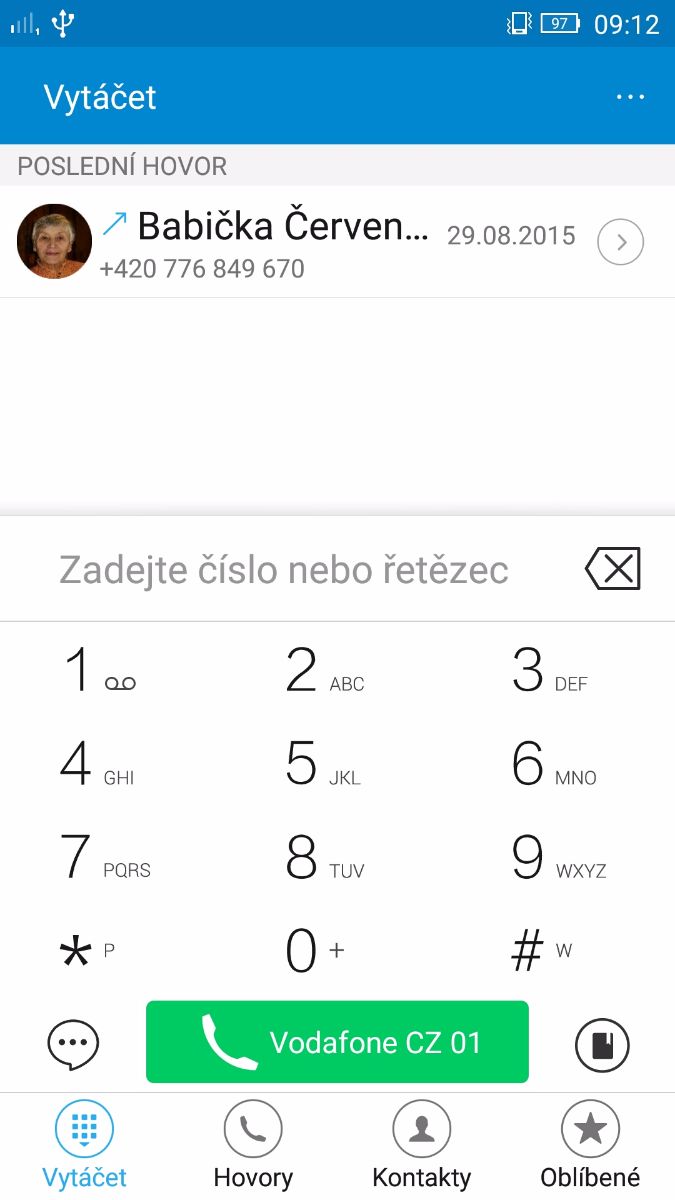The image size is (675, 1200).
Task: Enter digit 8 TUV
Action: (x=324, y=859)
